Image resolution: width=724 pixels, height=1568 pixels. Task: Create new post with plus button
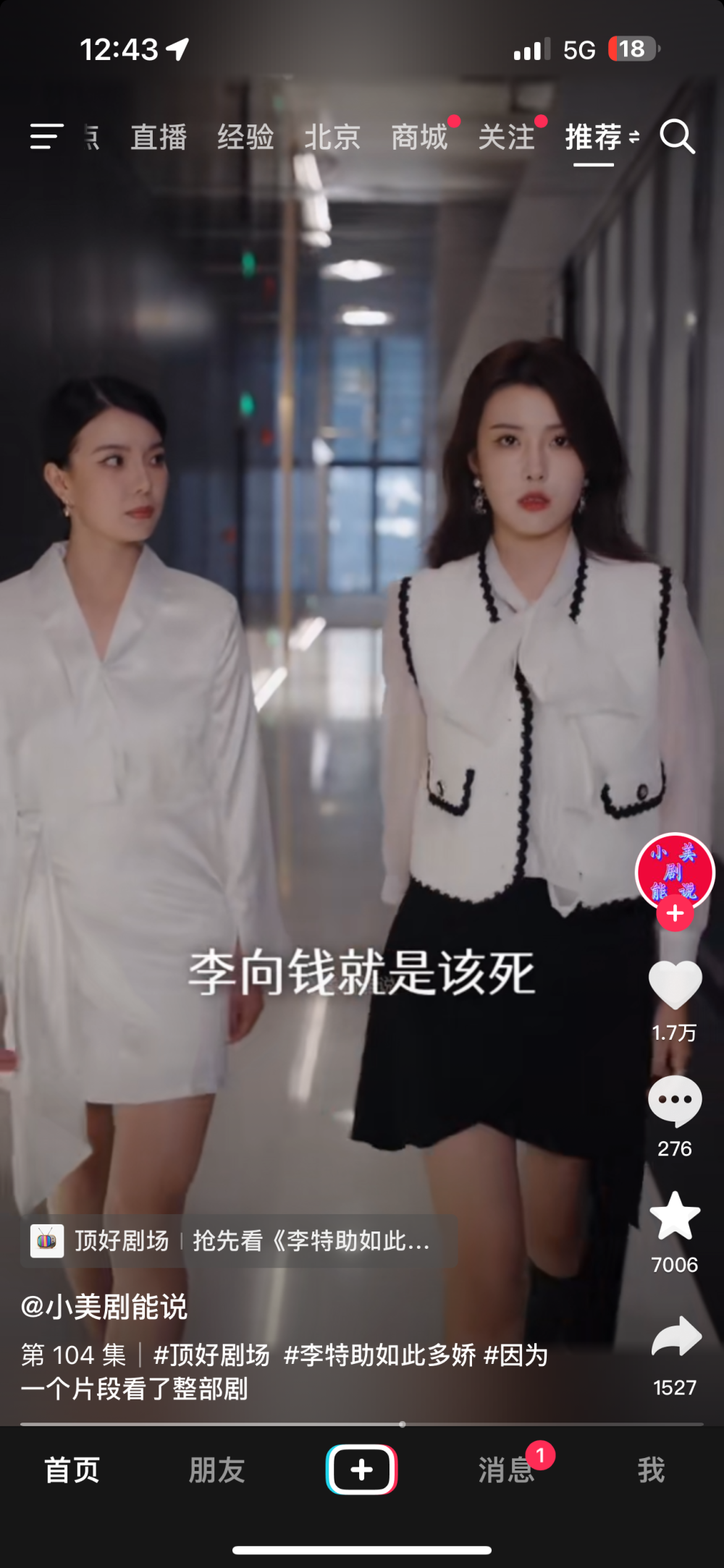pos(361,1470)
